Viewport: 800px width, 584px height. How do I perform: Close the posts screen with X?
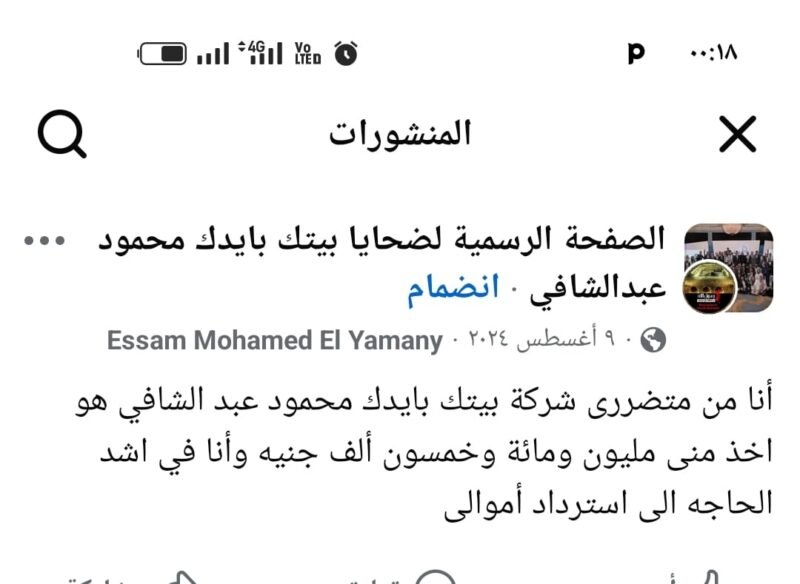[x=738, y=135]
